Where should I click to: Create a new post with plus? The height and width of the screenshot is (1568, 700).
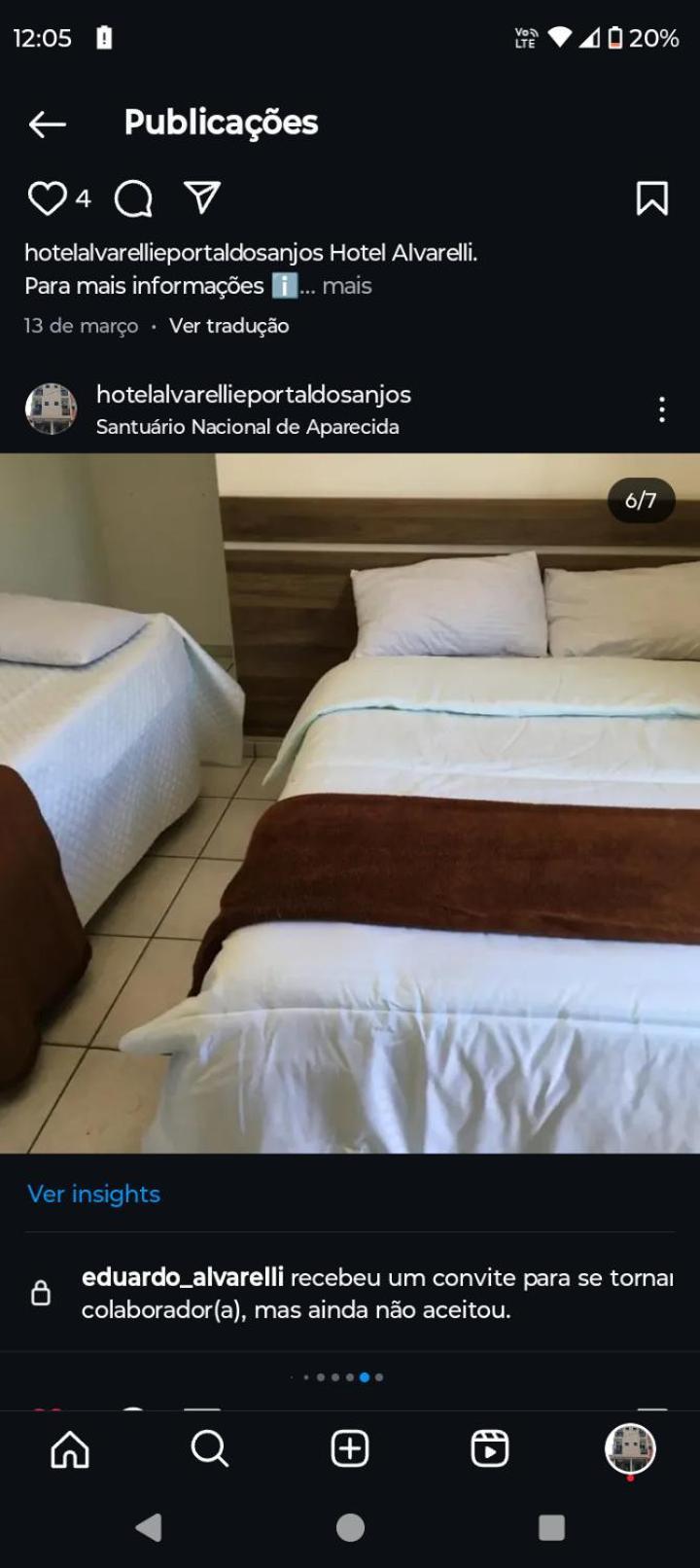350,1449
